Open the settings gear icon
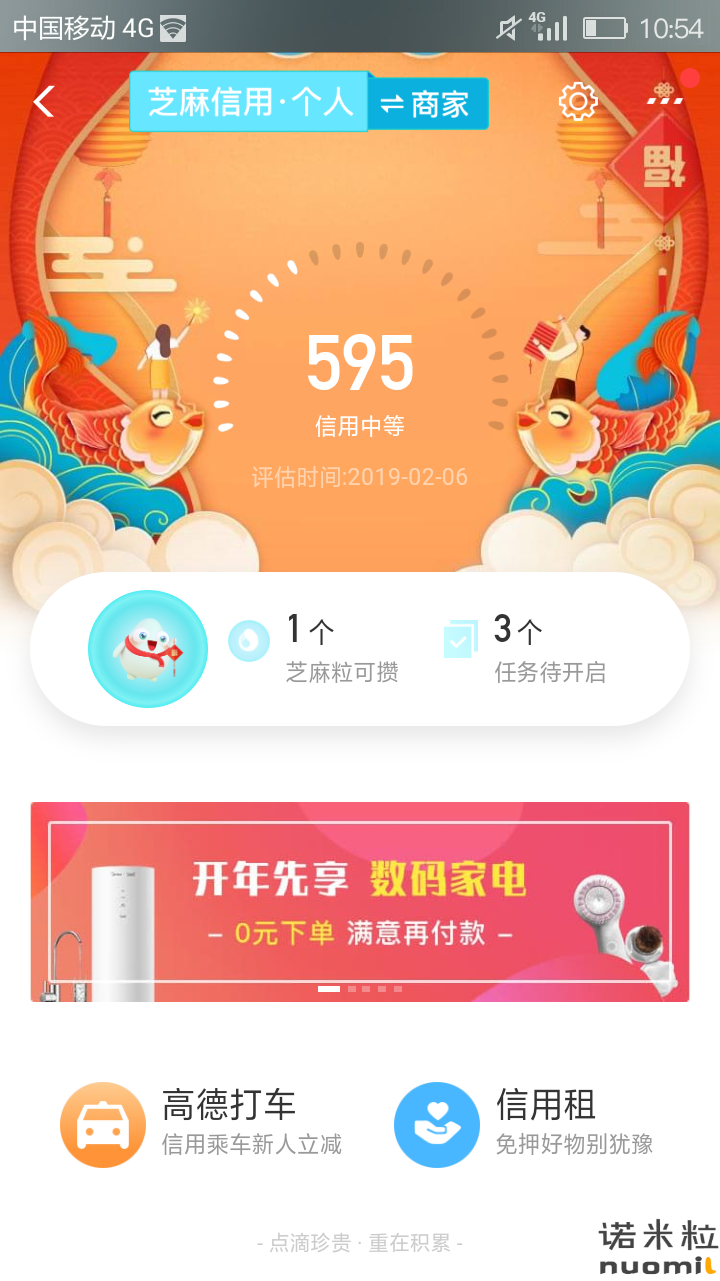Image resolution: width=720 pixels, height=1281 pixels. click(x=578, y=101)
